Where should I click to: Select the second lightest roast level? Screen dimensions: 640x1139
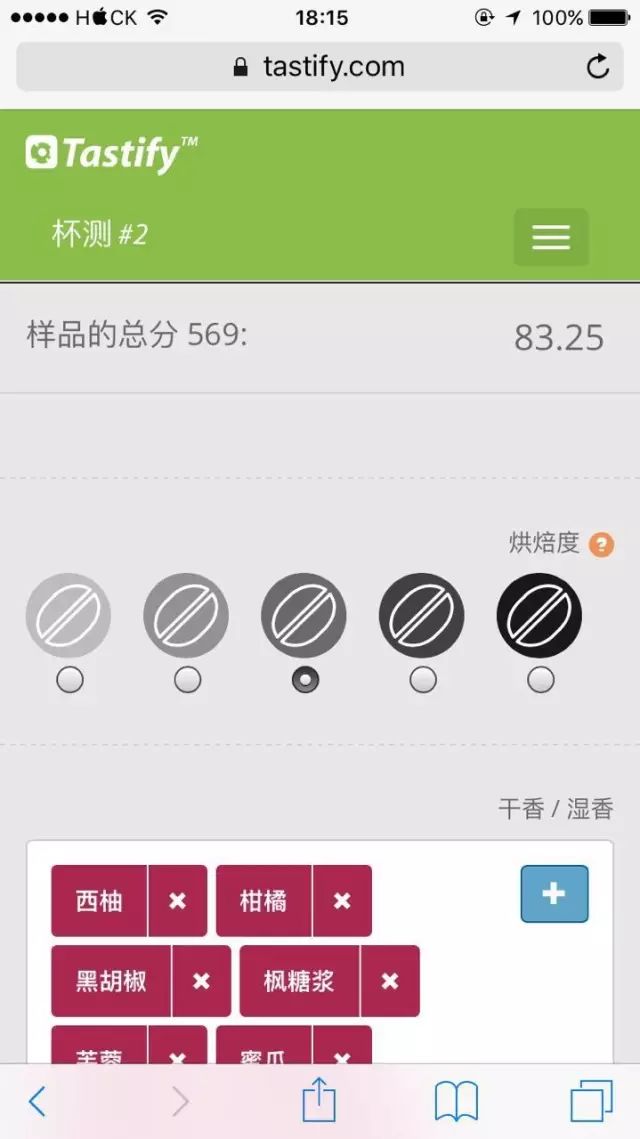(x=187, y=680)
